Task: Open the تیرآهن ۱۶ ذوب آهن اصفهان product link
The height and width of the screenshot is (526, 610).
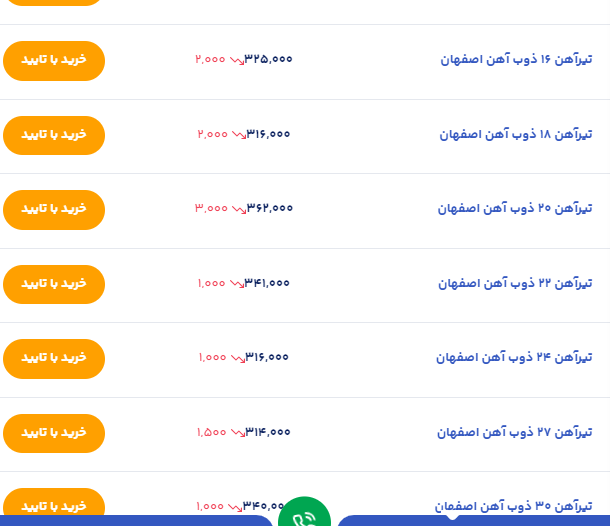Action: (516, 60)
